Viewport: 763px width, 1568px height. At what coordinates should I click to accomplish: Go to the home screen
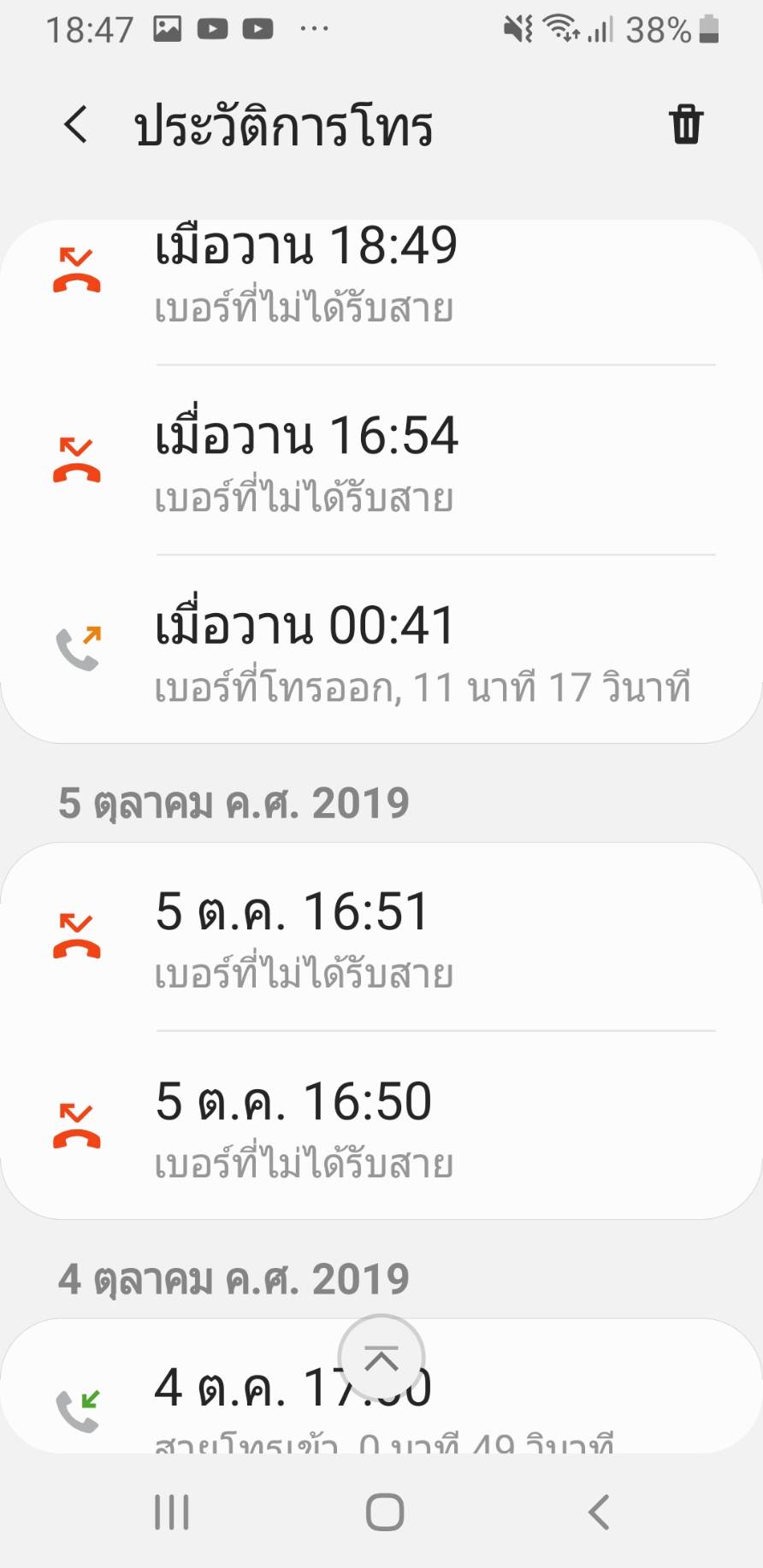tap(384, 1512)
